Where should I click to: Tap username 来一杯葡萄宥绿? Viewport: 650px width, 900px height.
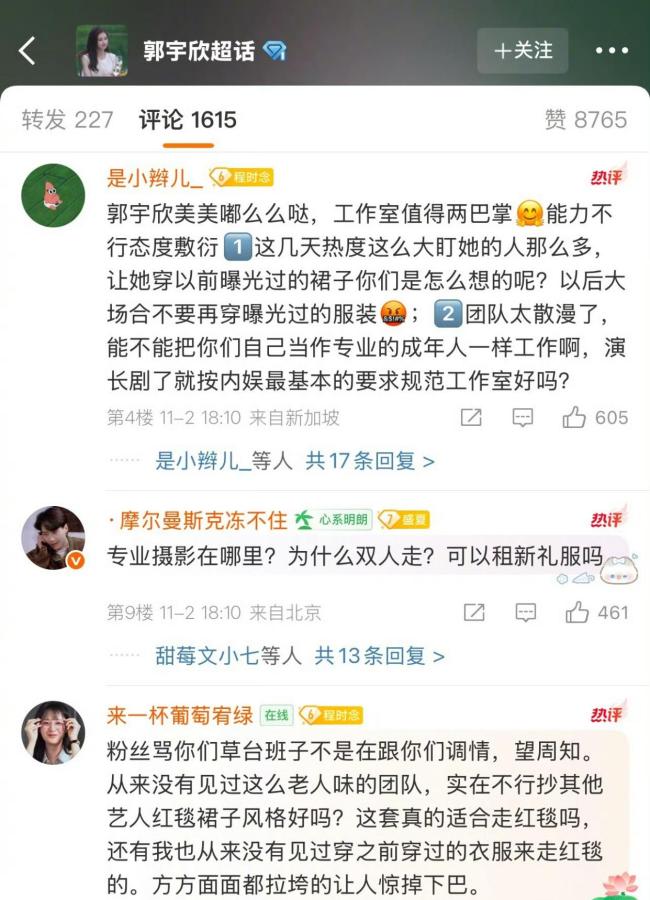[x=180, y=715]
